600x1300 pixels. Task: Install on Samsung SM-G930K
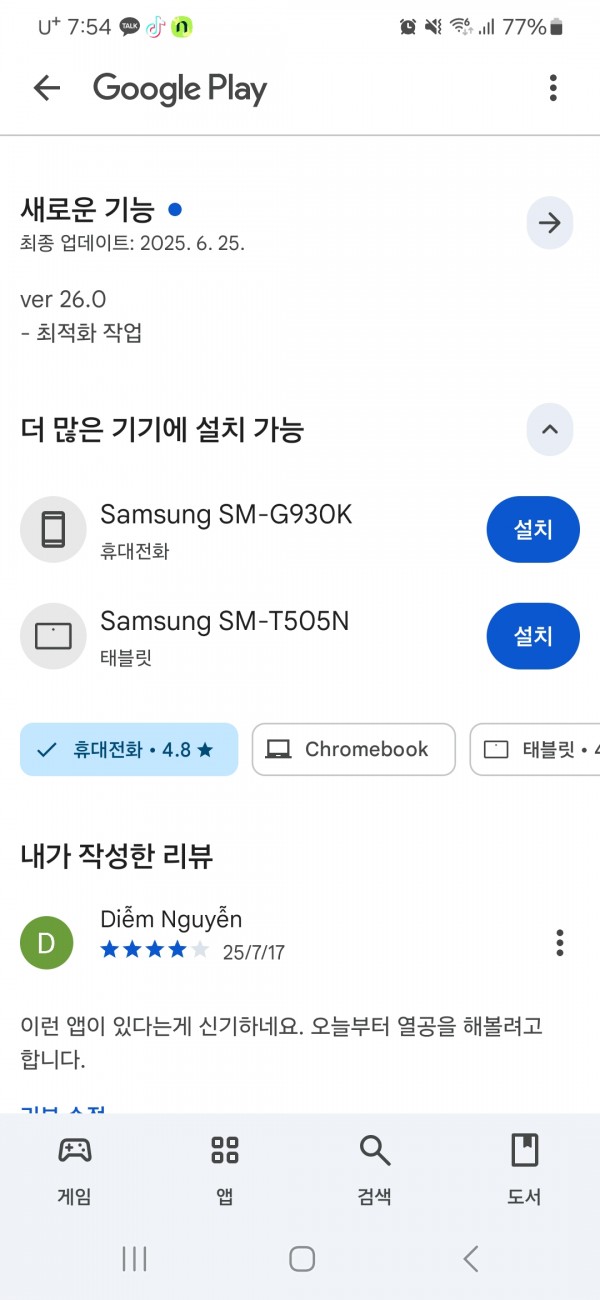[x=533, y=529]
